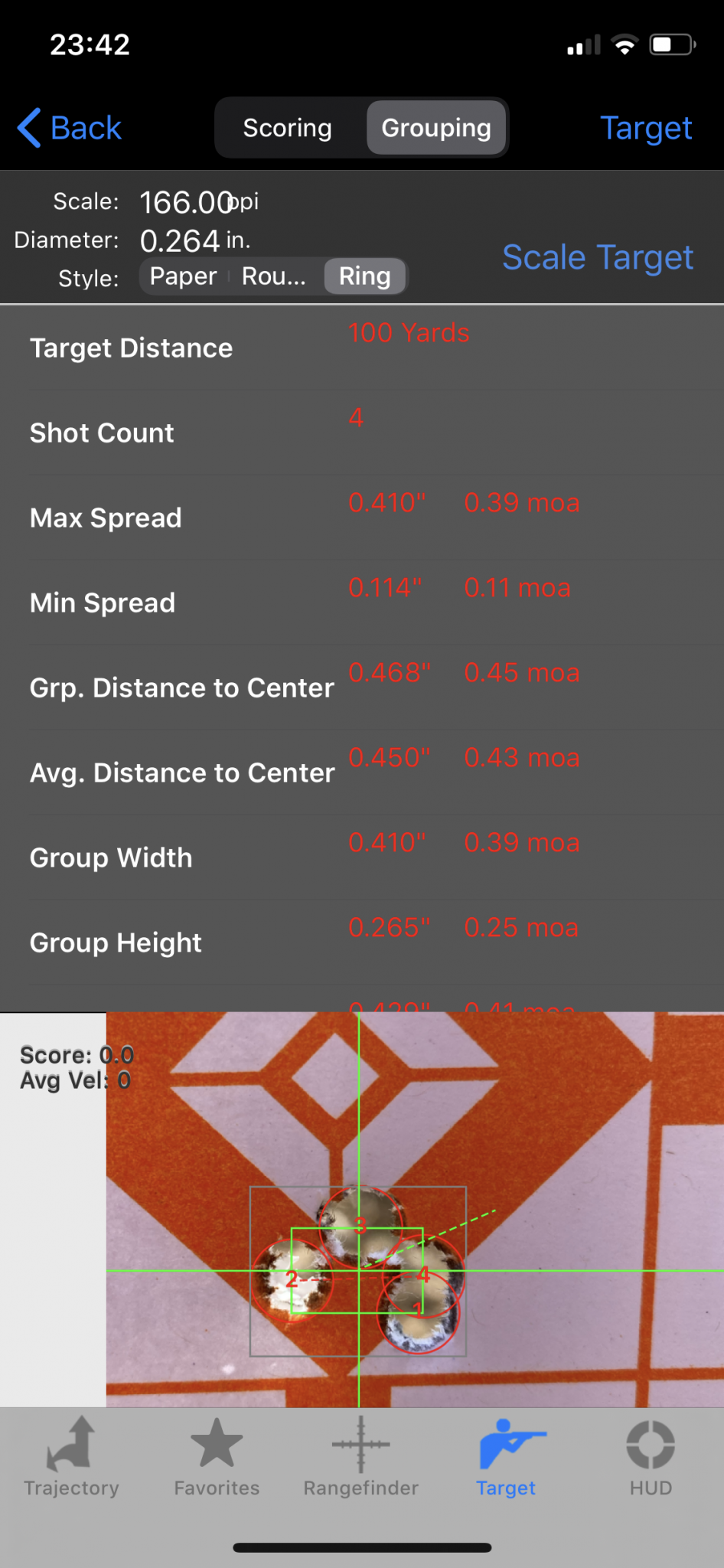
Task: Choose the Paper style
Action: point(183,276)
